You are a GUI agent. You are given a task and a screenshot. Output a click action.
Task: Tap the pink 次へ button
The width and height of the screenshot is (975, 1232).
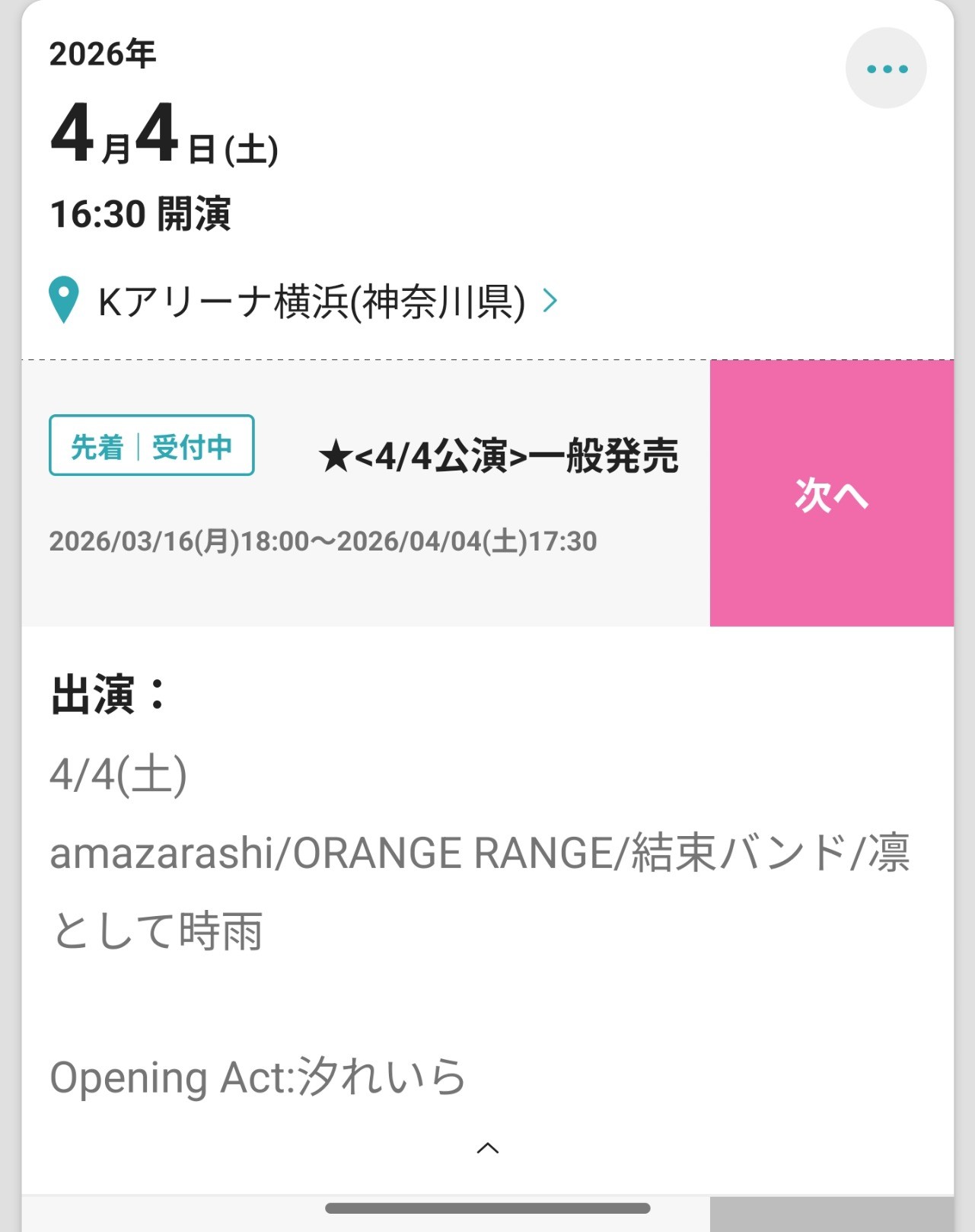[831, 493]
